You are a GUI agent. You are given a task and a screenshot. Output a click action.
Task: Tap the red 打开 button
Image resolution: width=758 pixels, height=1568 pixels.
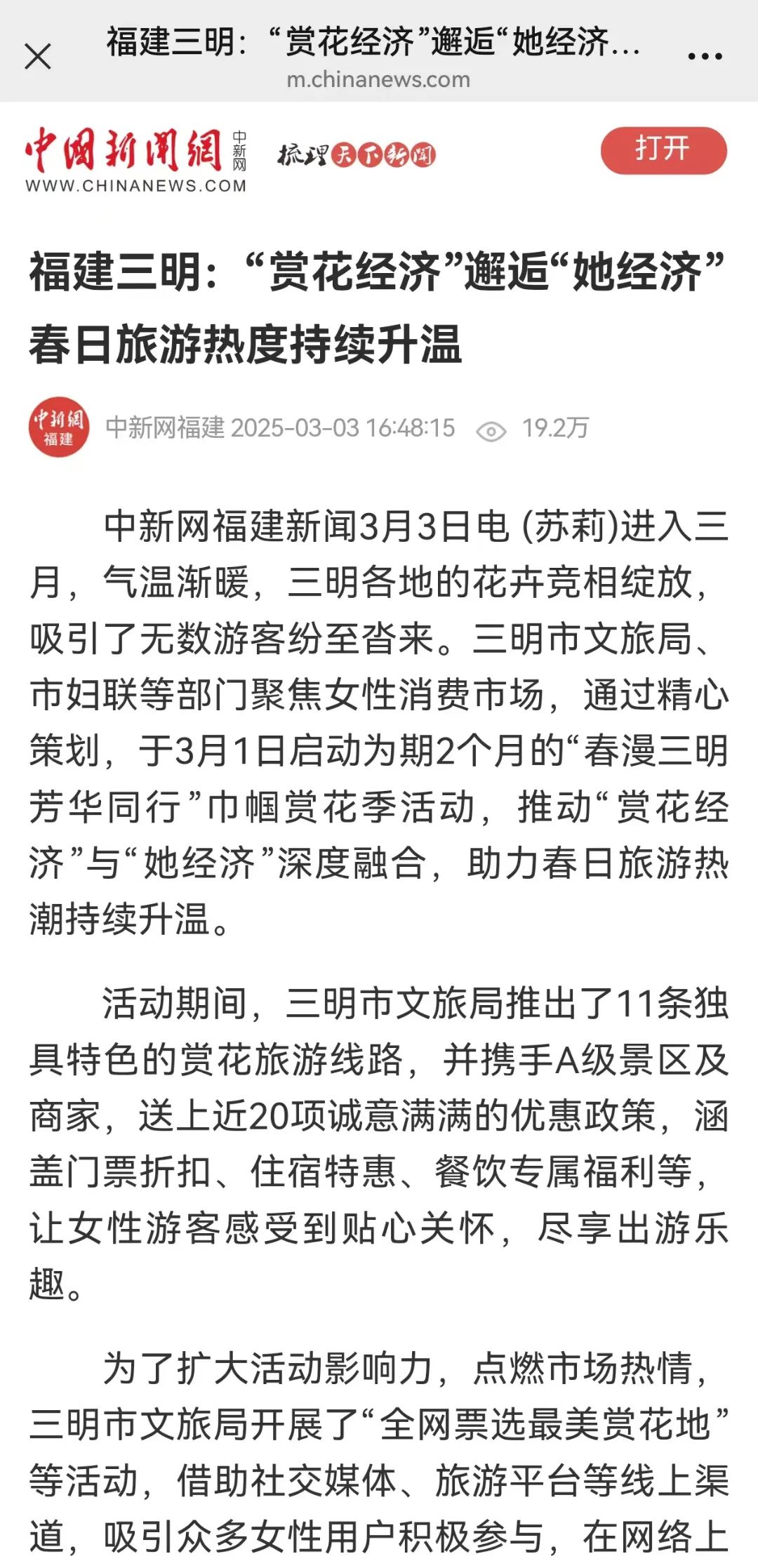click(x=663, y=150)
